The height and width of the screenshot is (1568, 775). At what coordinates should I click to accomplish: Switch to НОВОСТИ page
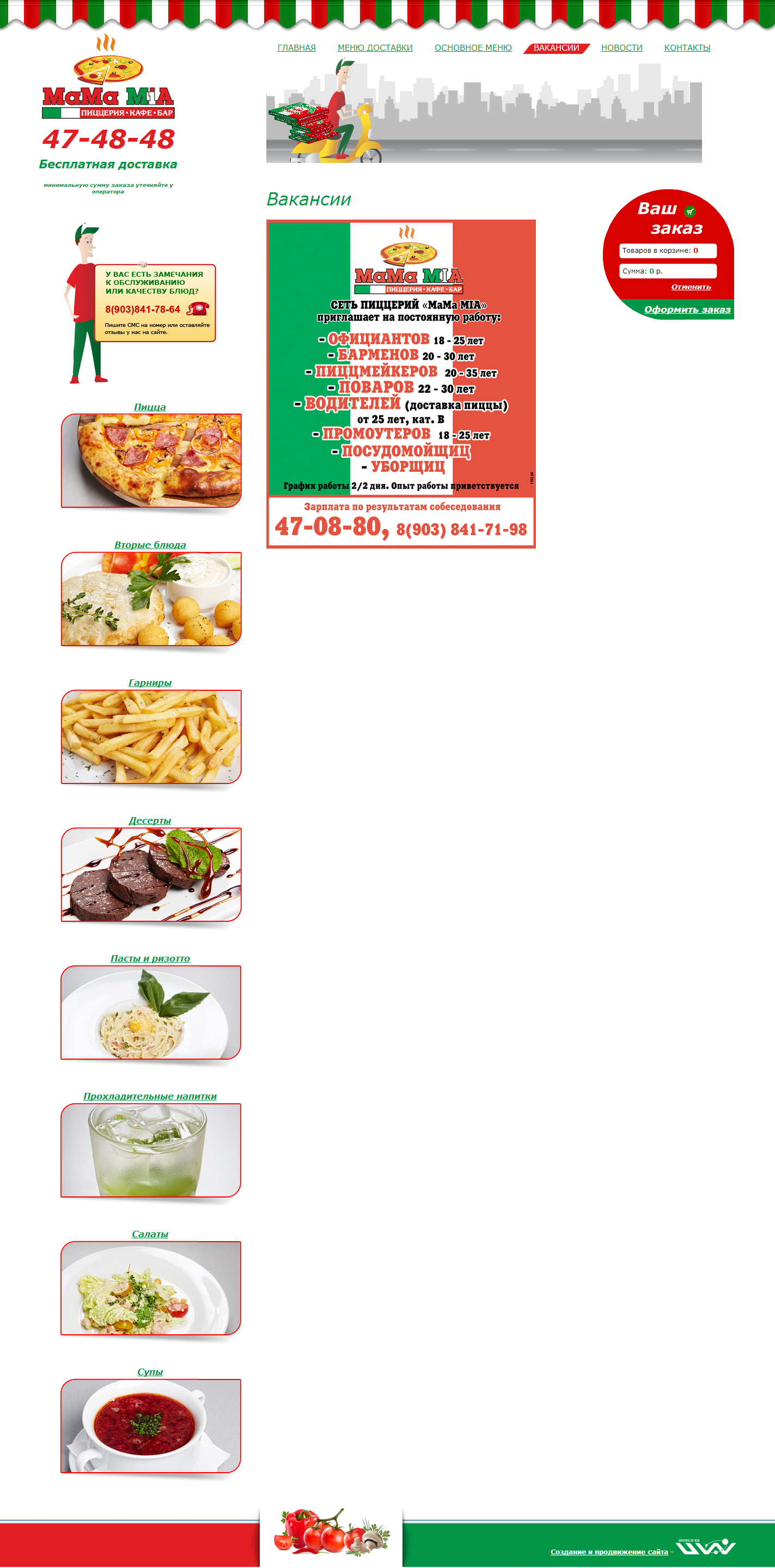click(x=621, y=47)
